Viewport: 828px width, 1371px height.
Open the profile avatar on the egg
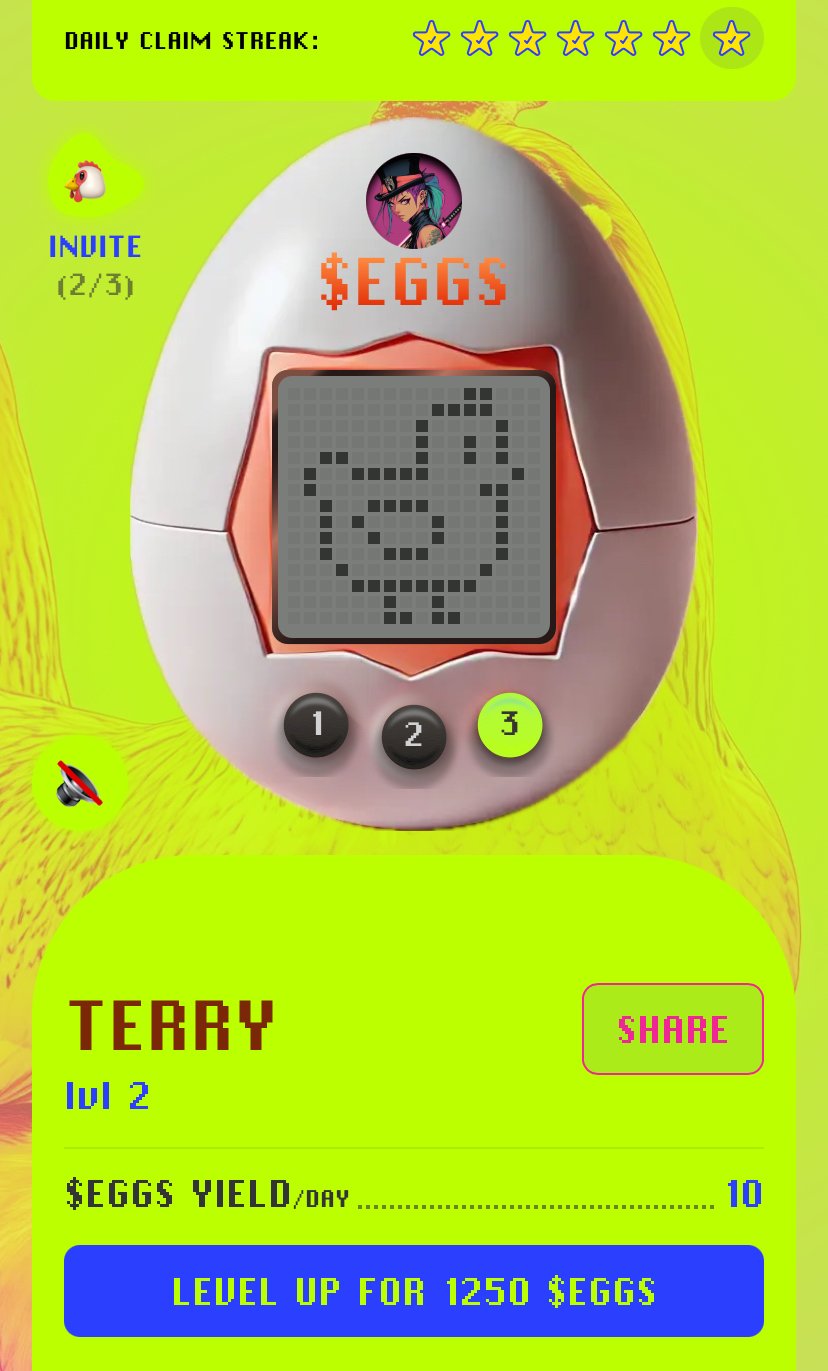414,201
